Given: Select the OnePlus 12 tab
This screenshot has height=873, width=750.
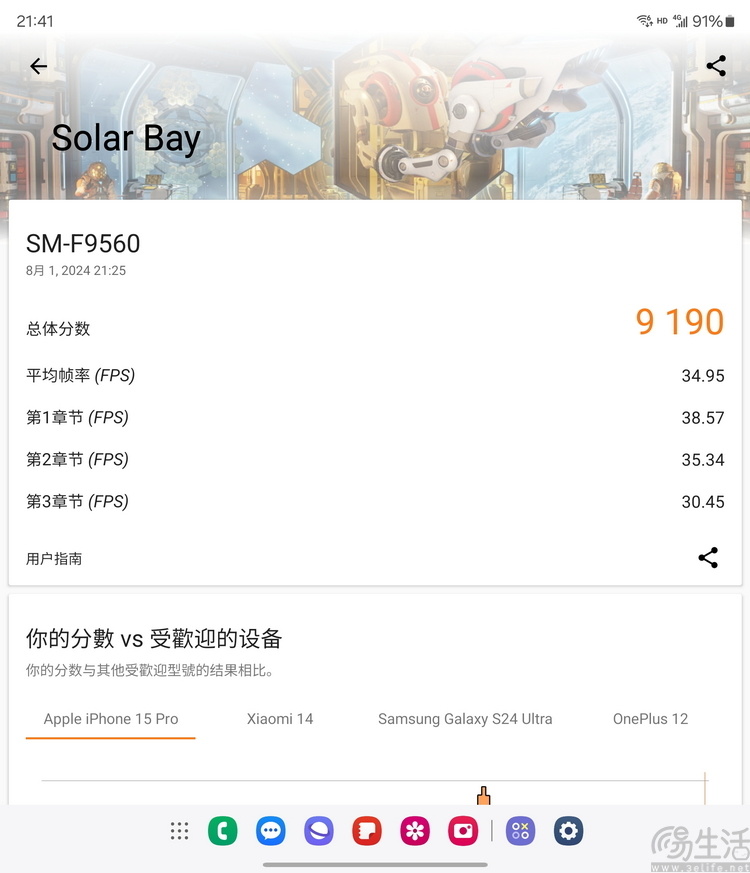Looking at the screenshot, I should [x=650, y=719].
